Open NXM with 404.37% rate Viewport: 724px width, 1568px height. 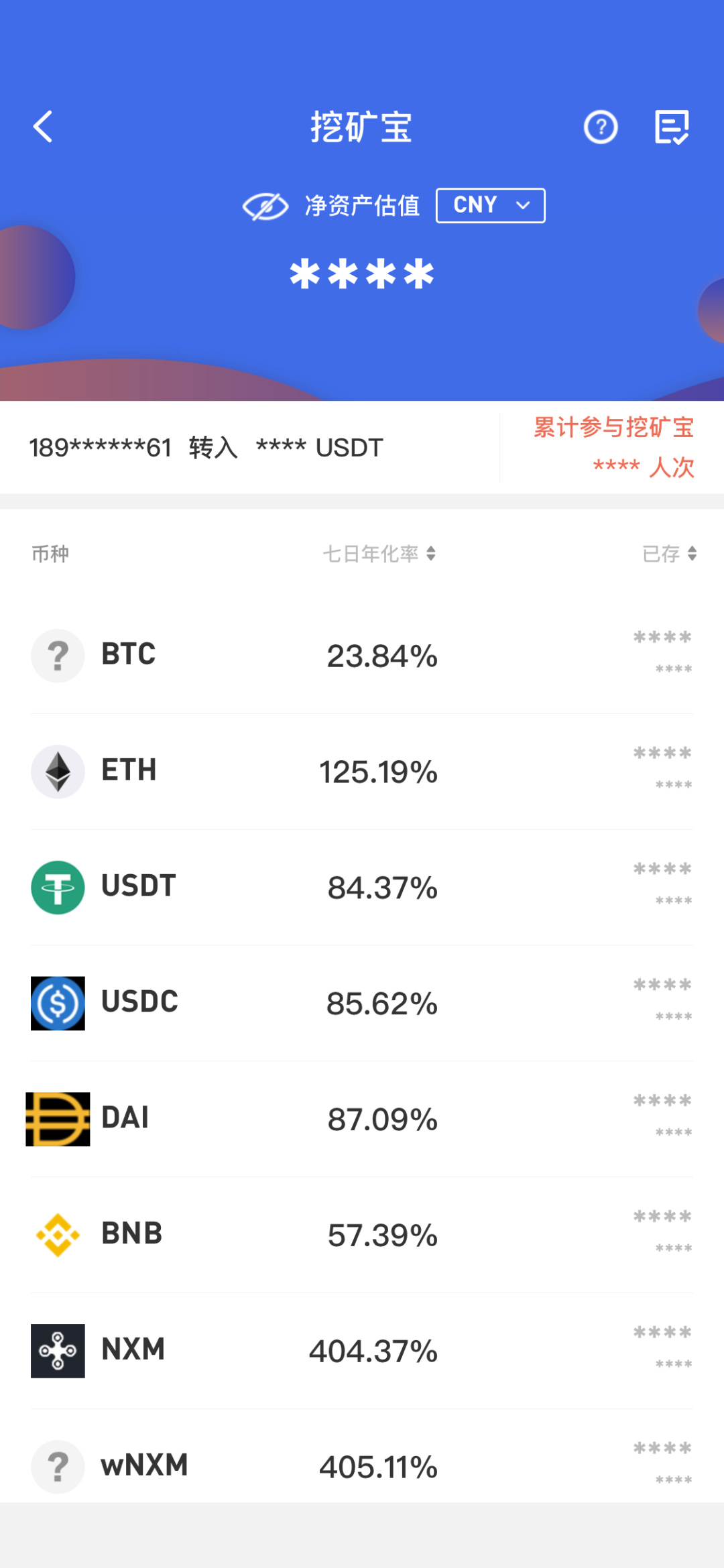pyautogui.click(x=362, y=1351)
